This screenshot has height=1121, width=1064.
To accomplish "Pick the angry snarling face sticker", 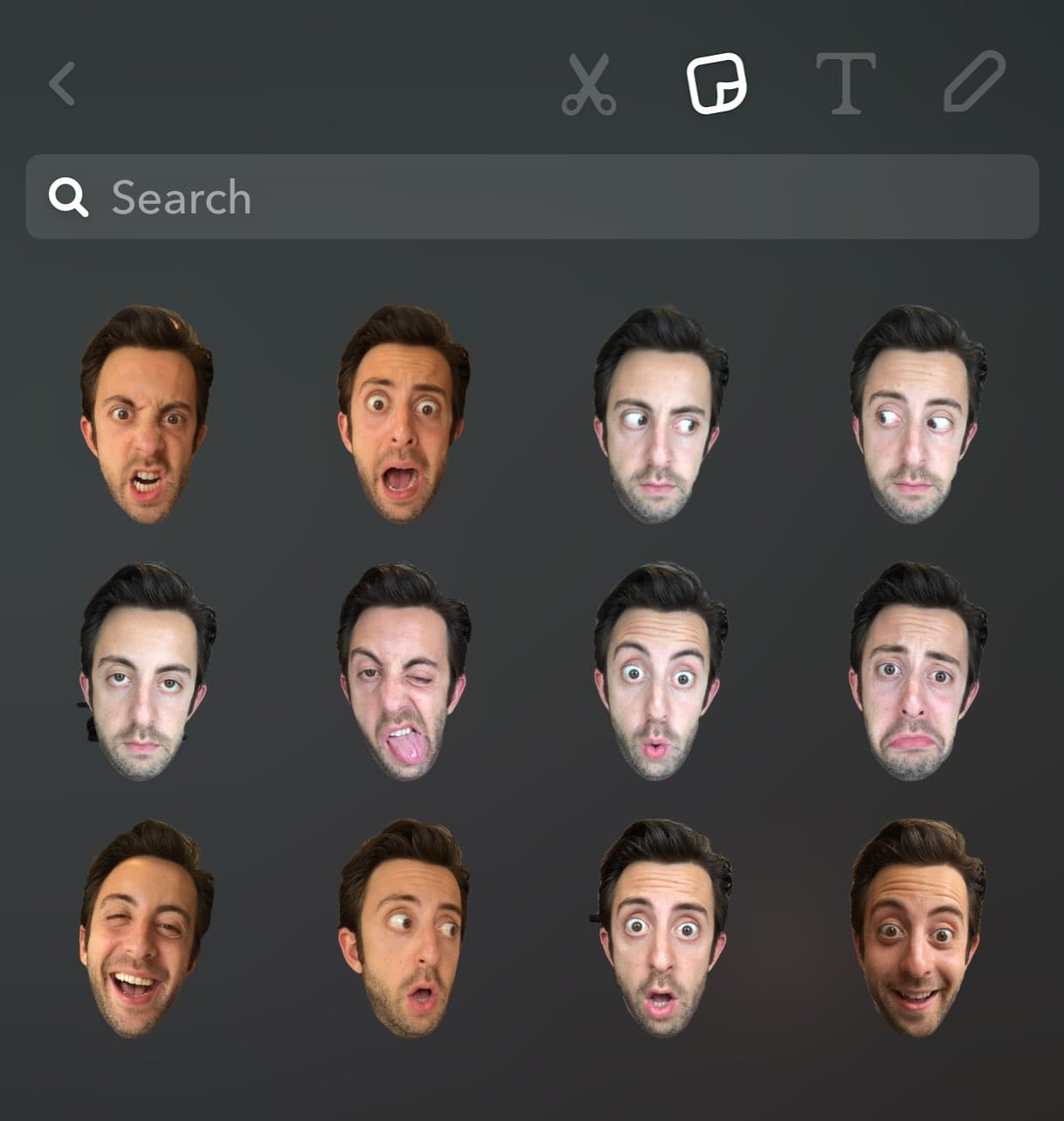I will (x=146, y=416).
